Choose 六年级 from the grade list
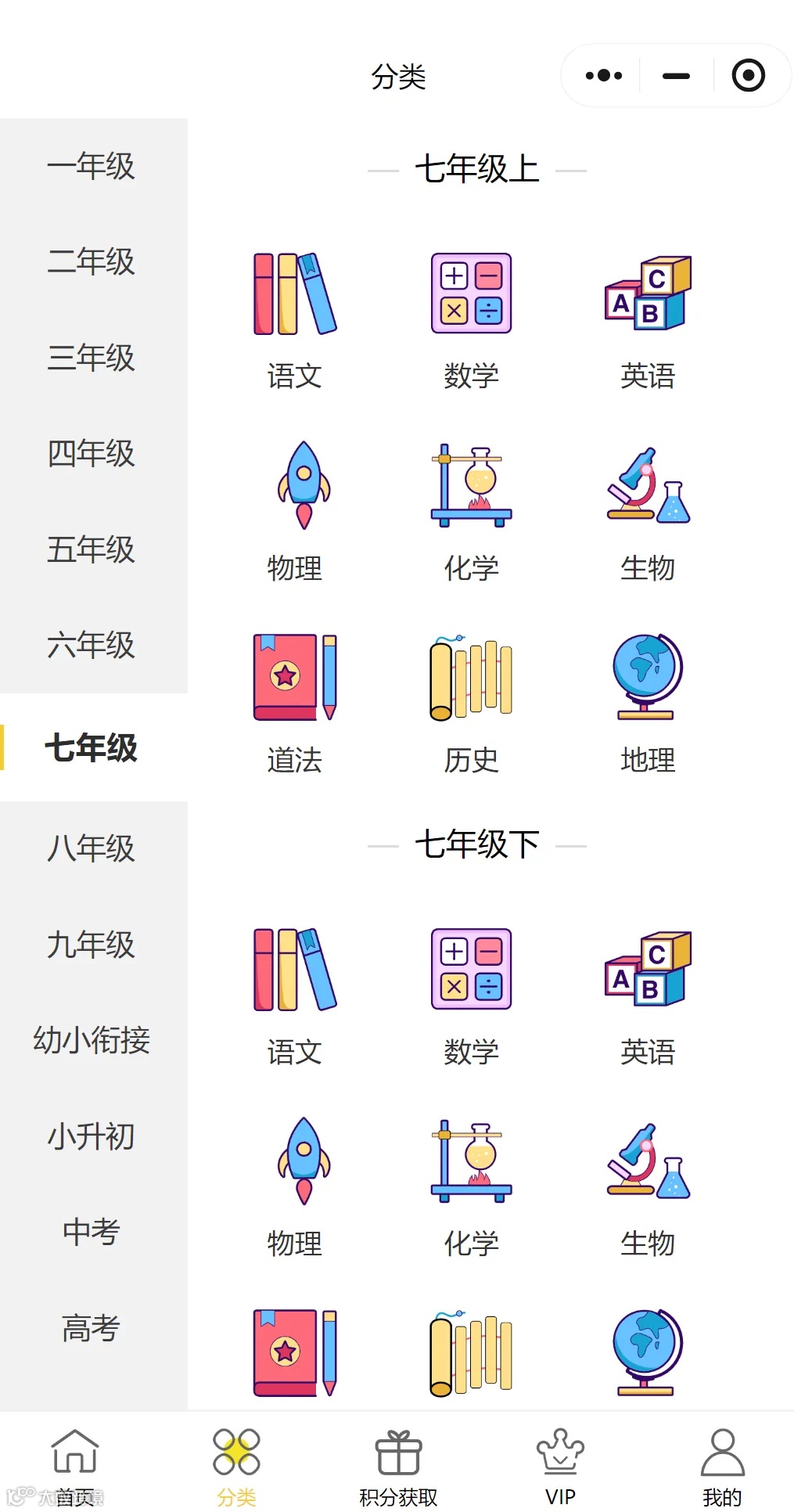The image size is (794, 1512). [92, 645]
